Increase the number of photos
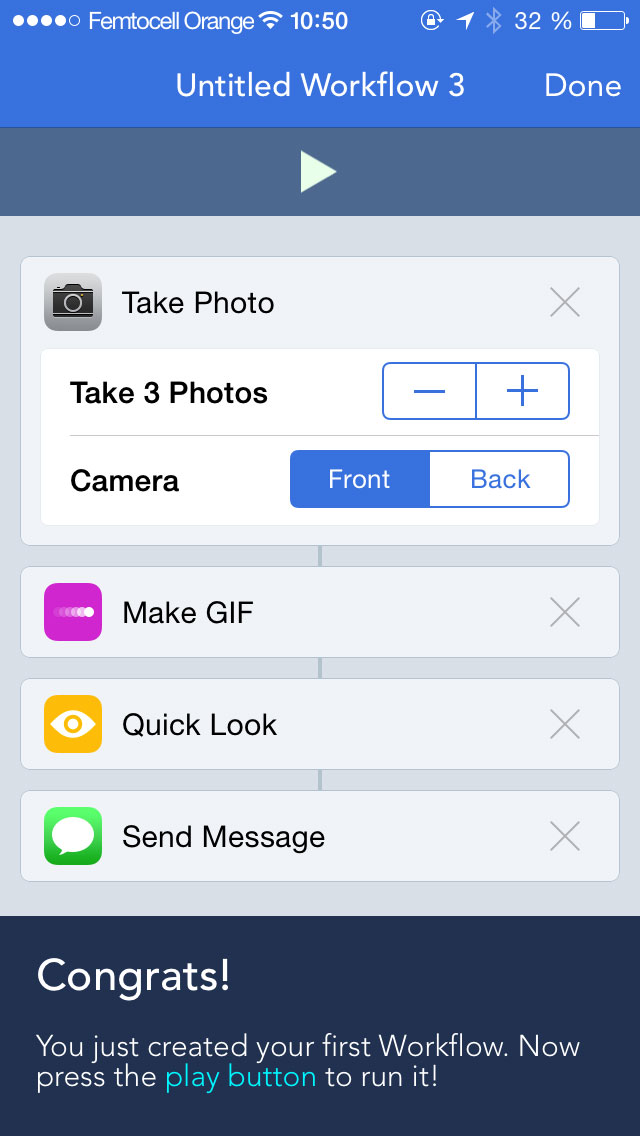640x1136 pixels. [x=523, y=391]
